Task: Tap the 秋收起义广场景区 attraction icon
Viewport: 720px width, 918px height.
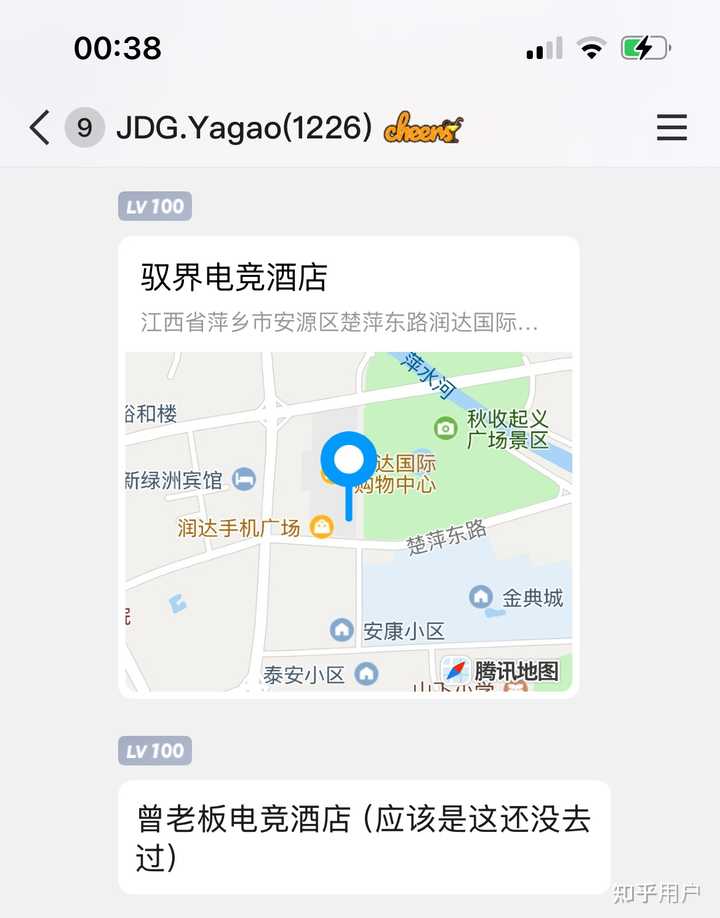Action: [446, 427]
